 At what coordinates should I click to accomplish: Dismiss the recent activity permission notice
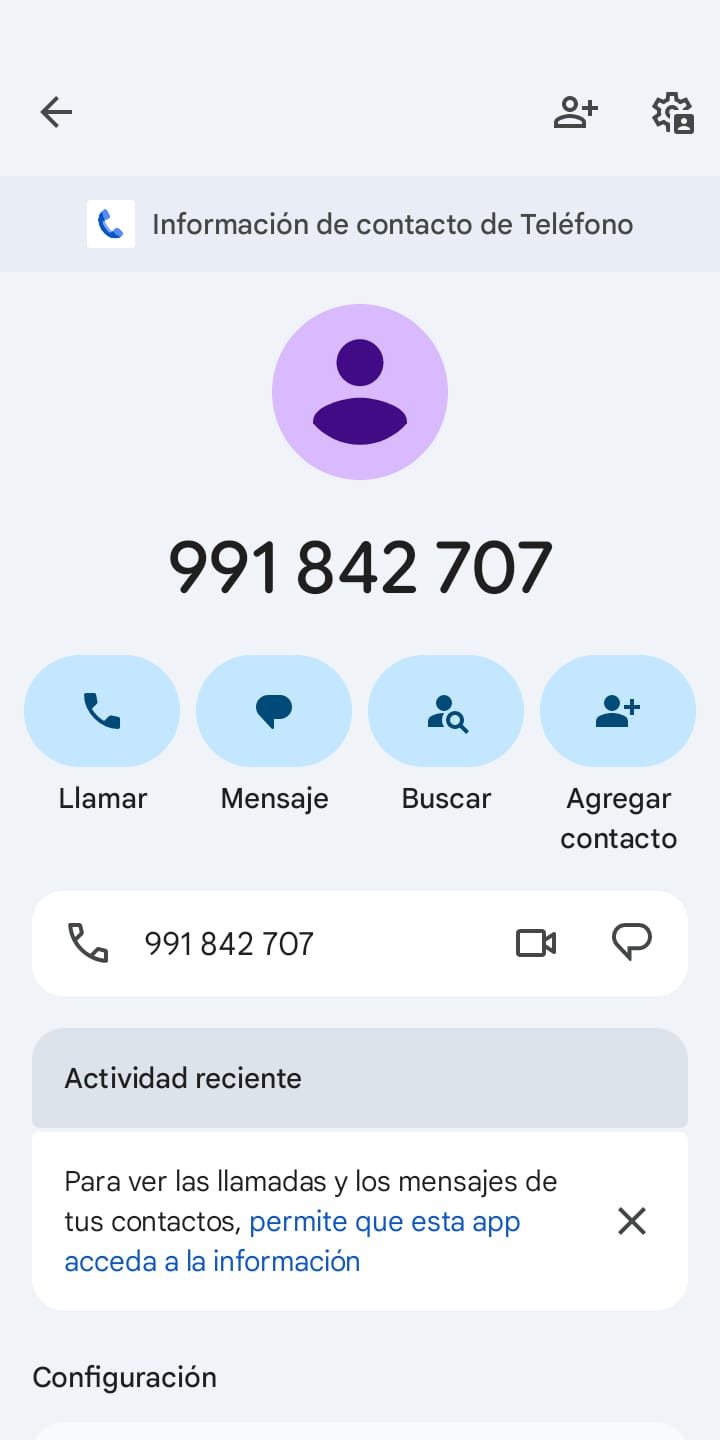pyautogui.click(x=632, y=1221)
